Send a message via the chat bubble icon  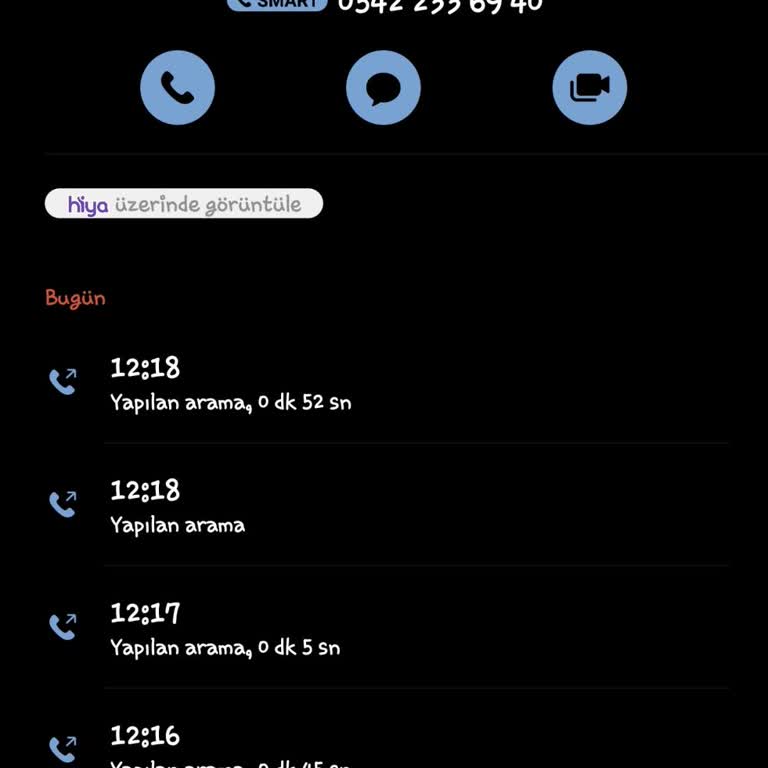point(383,88)
